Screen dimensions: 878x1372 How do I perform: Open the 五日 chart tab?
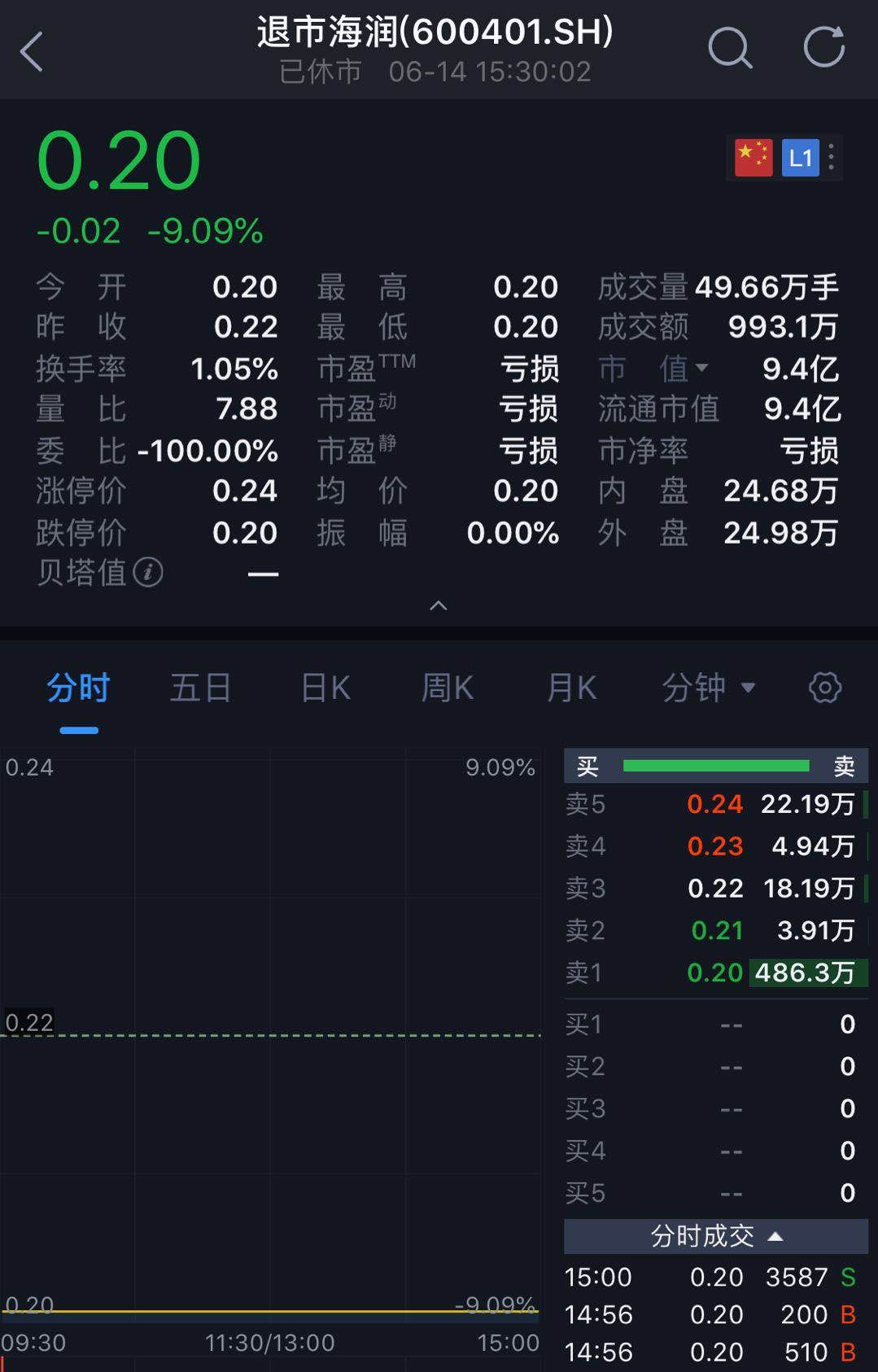[200, 688]
